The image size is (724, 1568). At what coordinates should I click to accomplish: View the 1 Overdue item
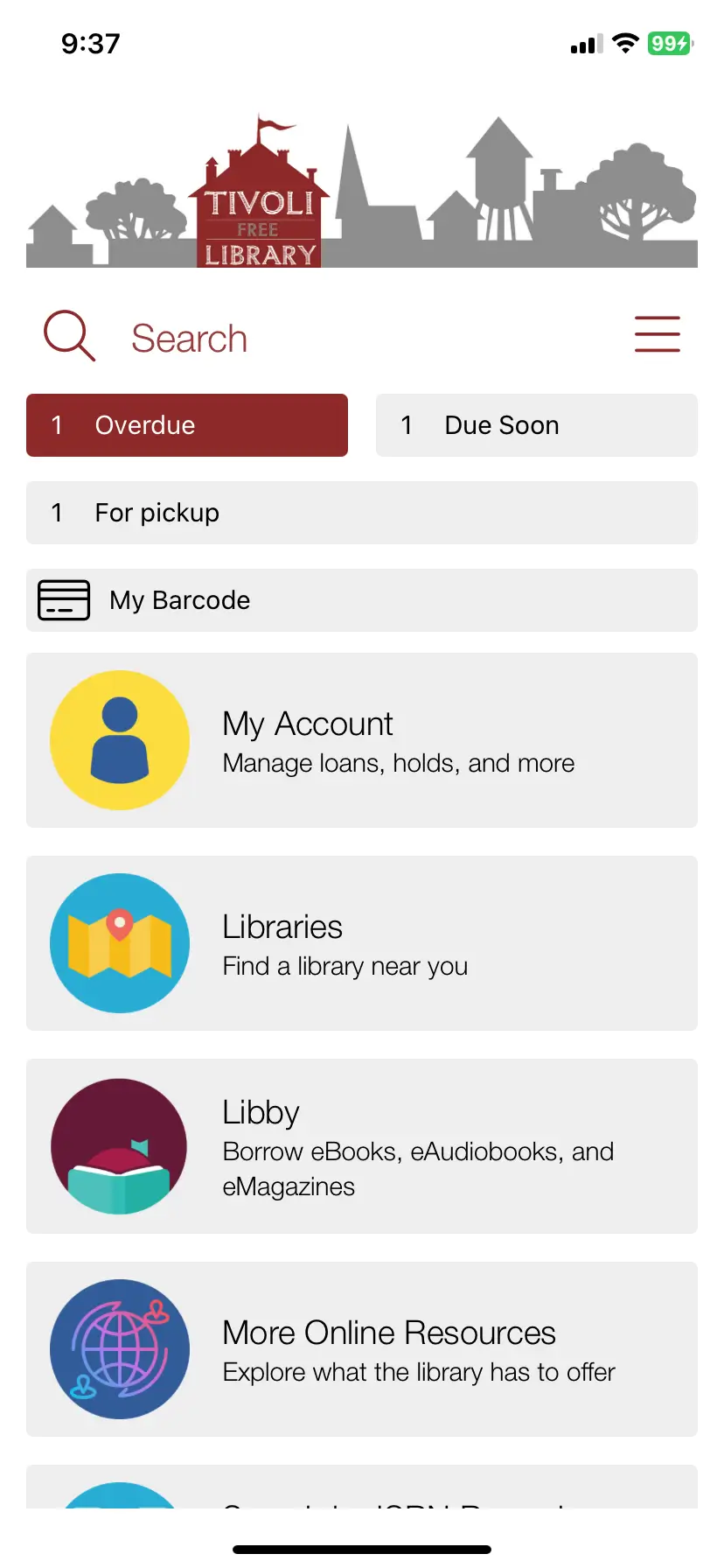click(x=187, y=425)
